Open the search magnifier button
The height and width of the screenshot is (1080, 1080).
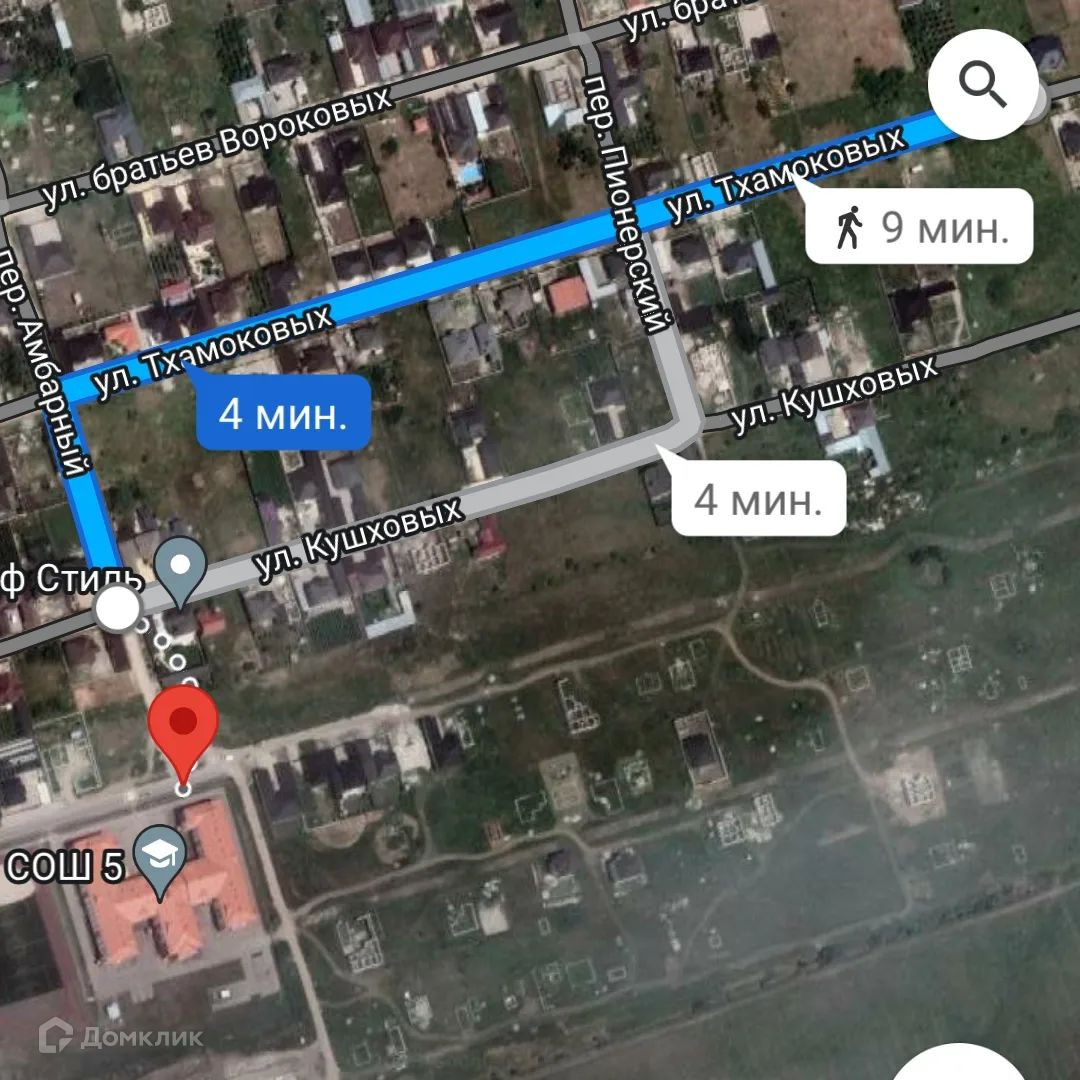coord(983,85)
